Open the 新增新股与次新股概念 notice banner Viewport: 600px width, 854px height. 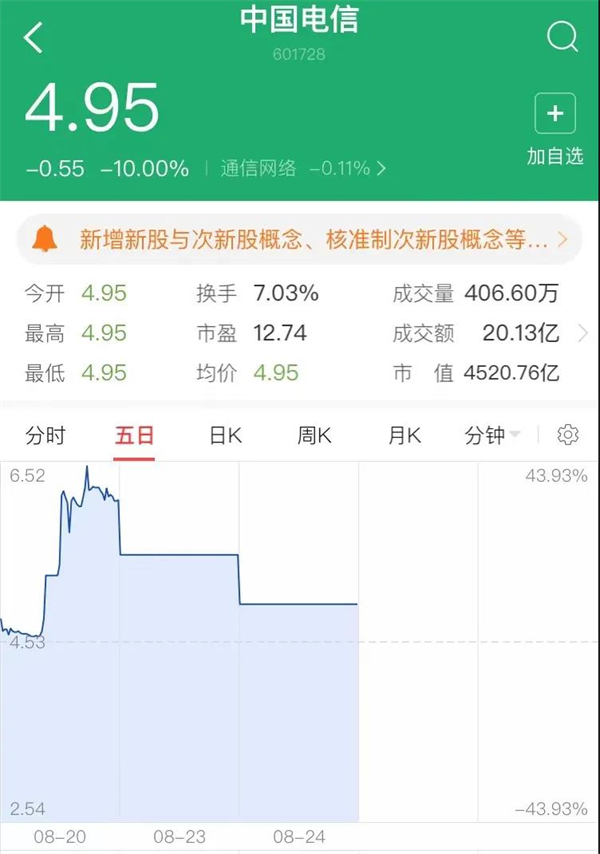(x=300, y=240)
